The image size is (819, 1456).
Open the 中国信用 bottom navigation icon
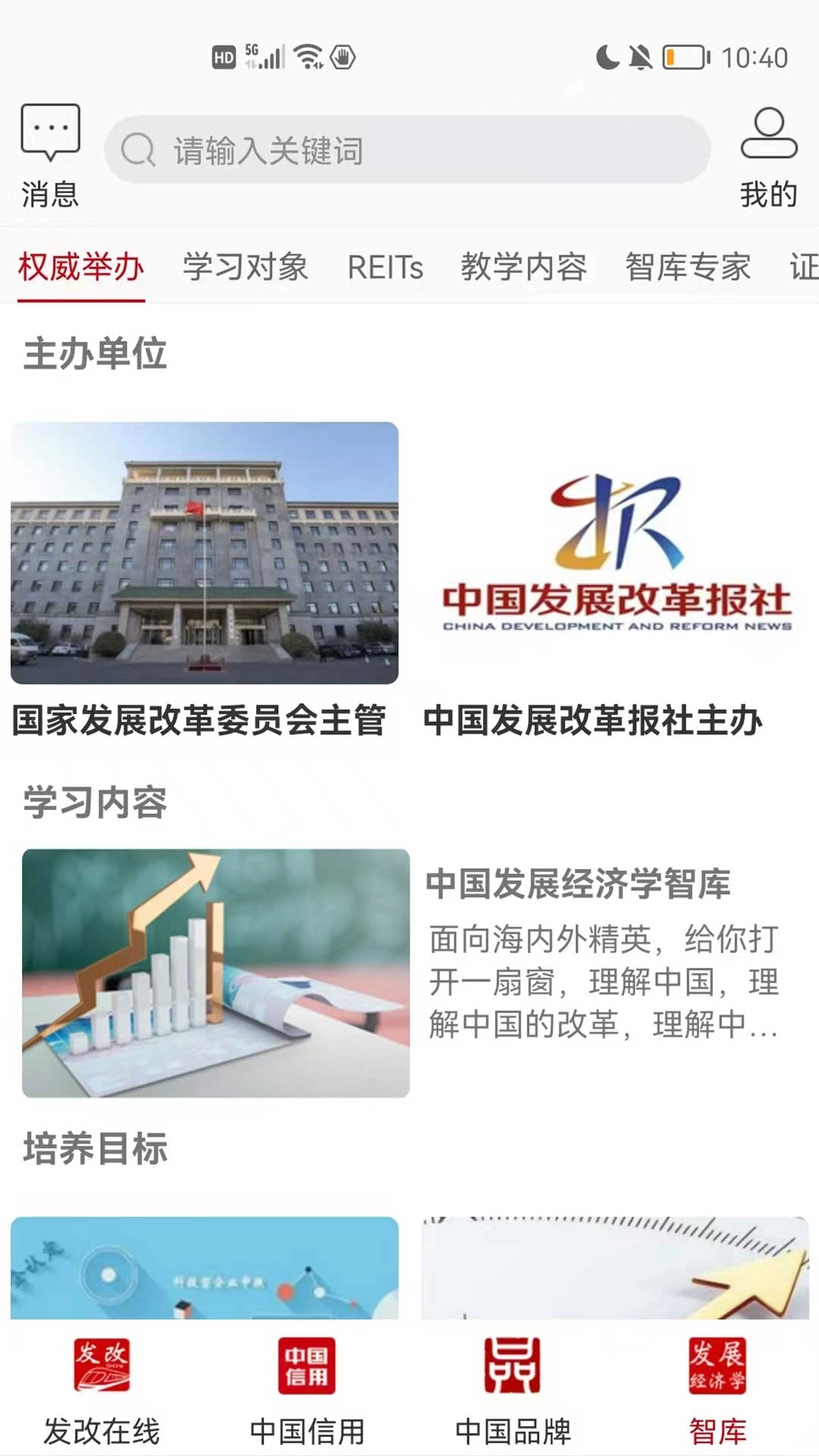(x=307, y=1380)
